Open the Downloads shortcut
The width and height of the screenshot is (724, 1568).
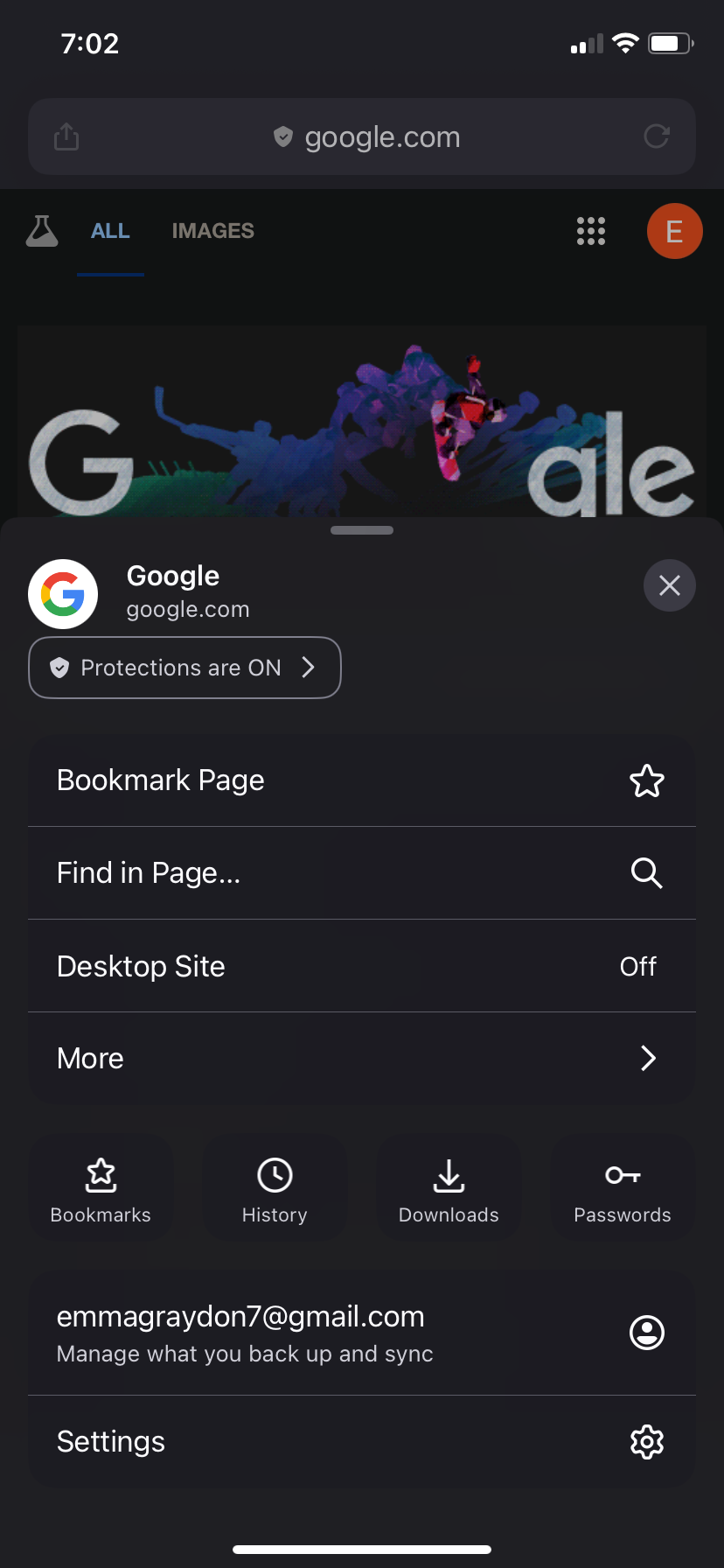pyautogui.click(x=449, y=1189)
